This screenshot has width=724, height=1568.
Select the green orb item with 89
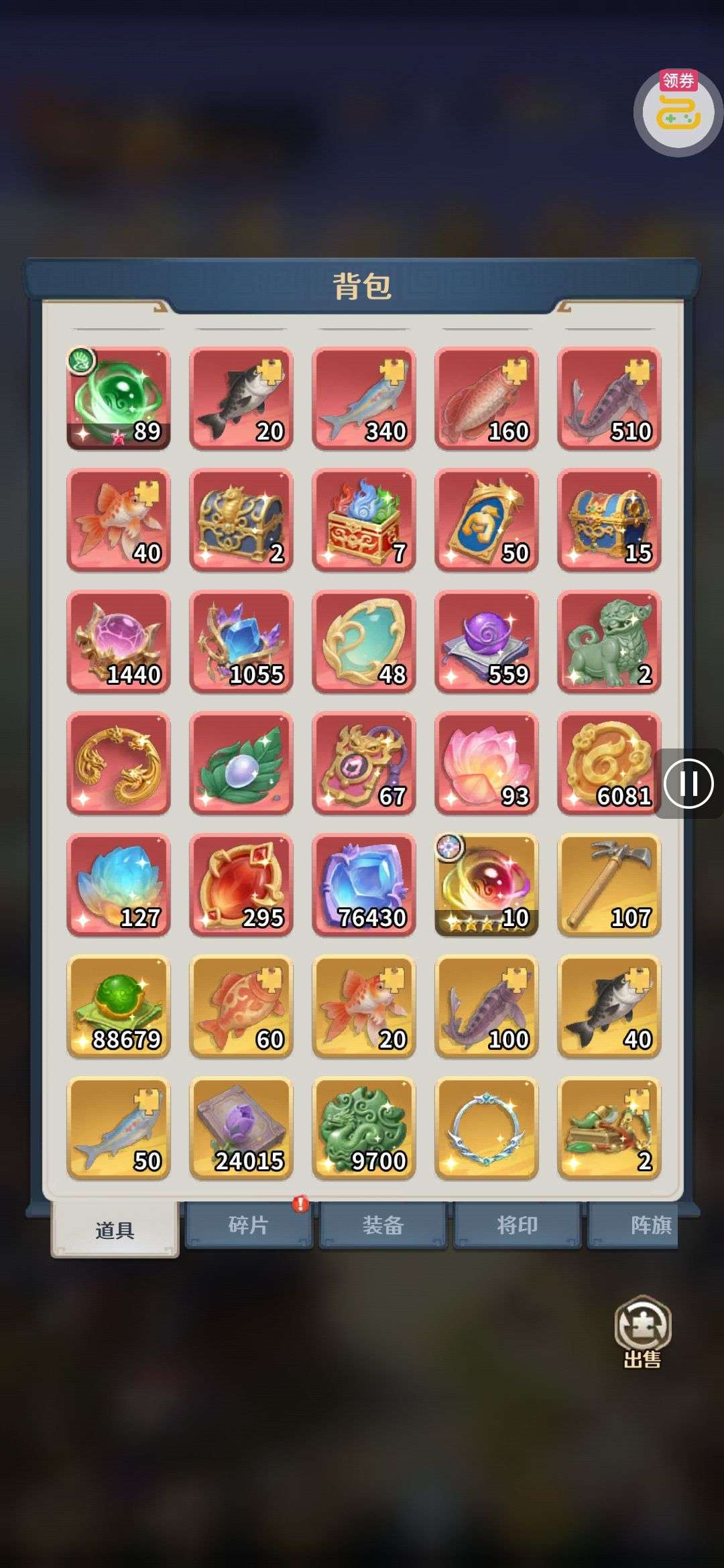(119, 398)
